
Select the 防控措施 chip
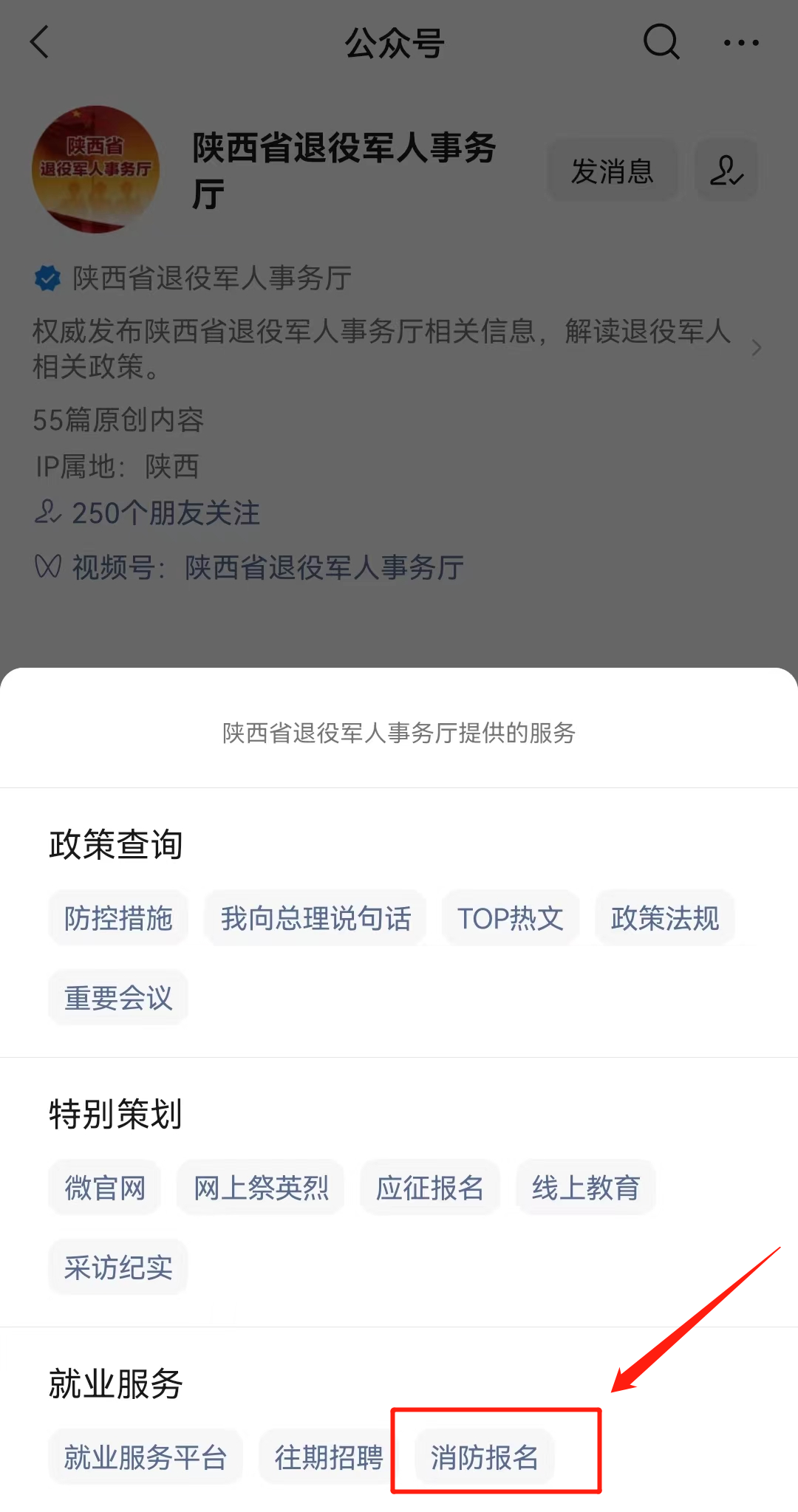(118, 918)
